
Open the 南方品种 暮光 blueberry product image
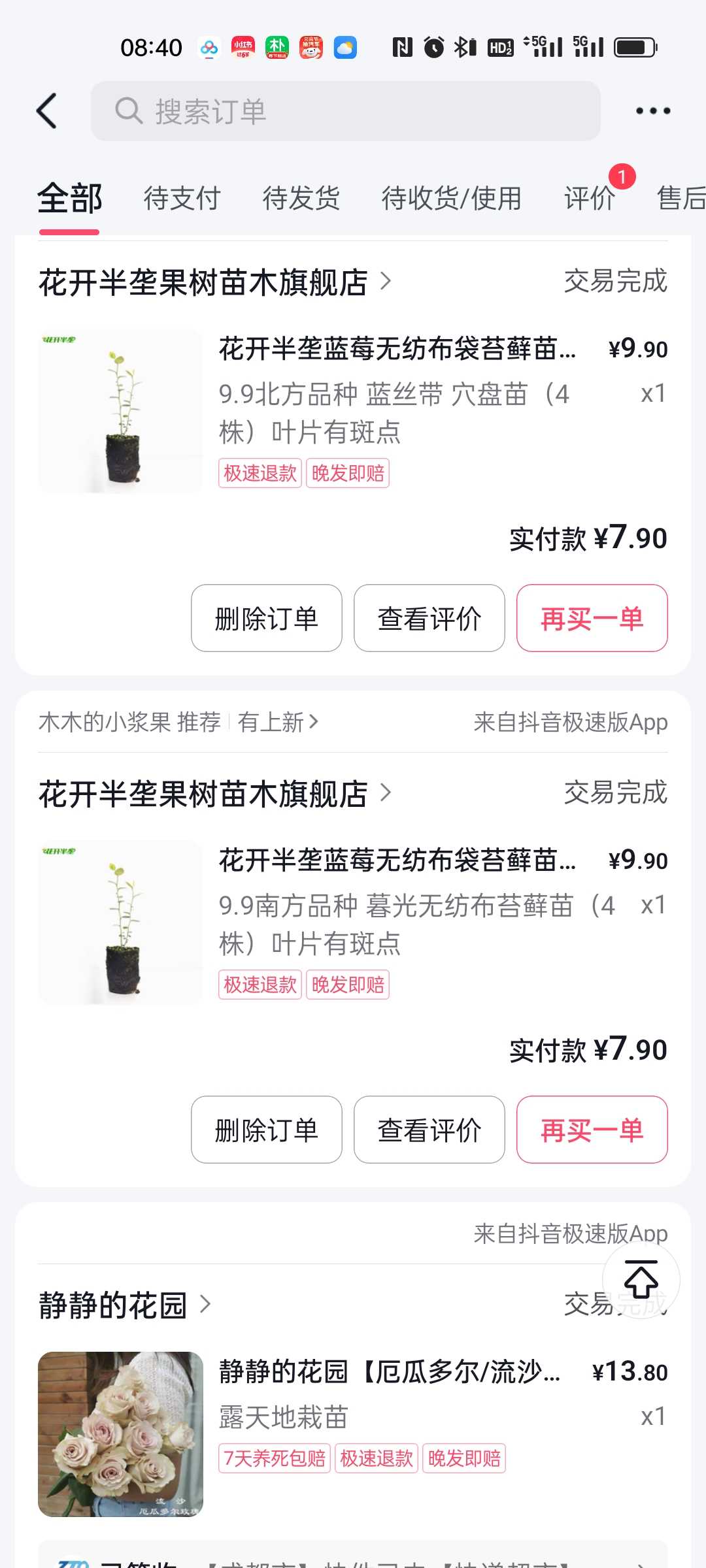[x=120, y=922]
